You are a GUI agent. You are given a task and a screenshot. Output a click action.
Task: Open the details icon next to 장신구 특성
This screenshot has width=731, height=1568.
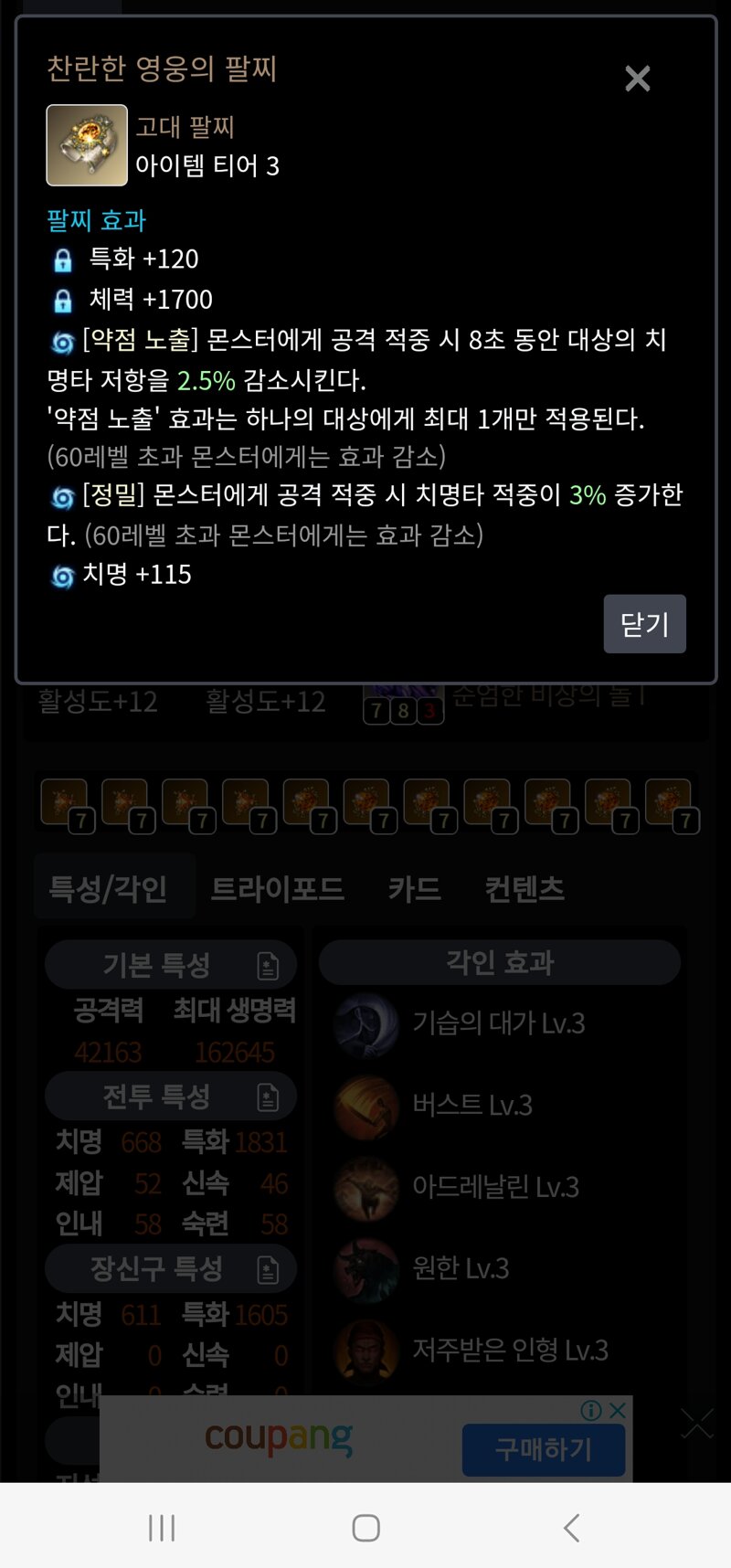267,1269
